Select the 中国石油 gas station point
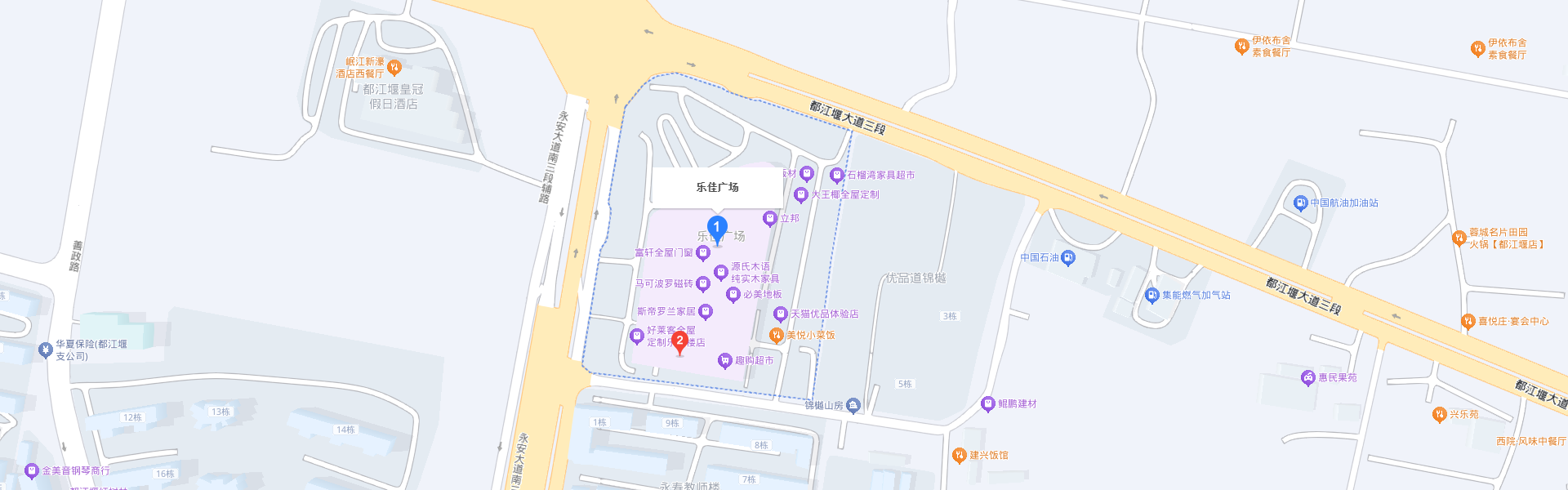1568x490 pixels. click(1068, 258)
